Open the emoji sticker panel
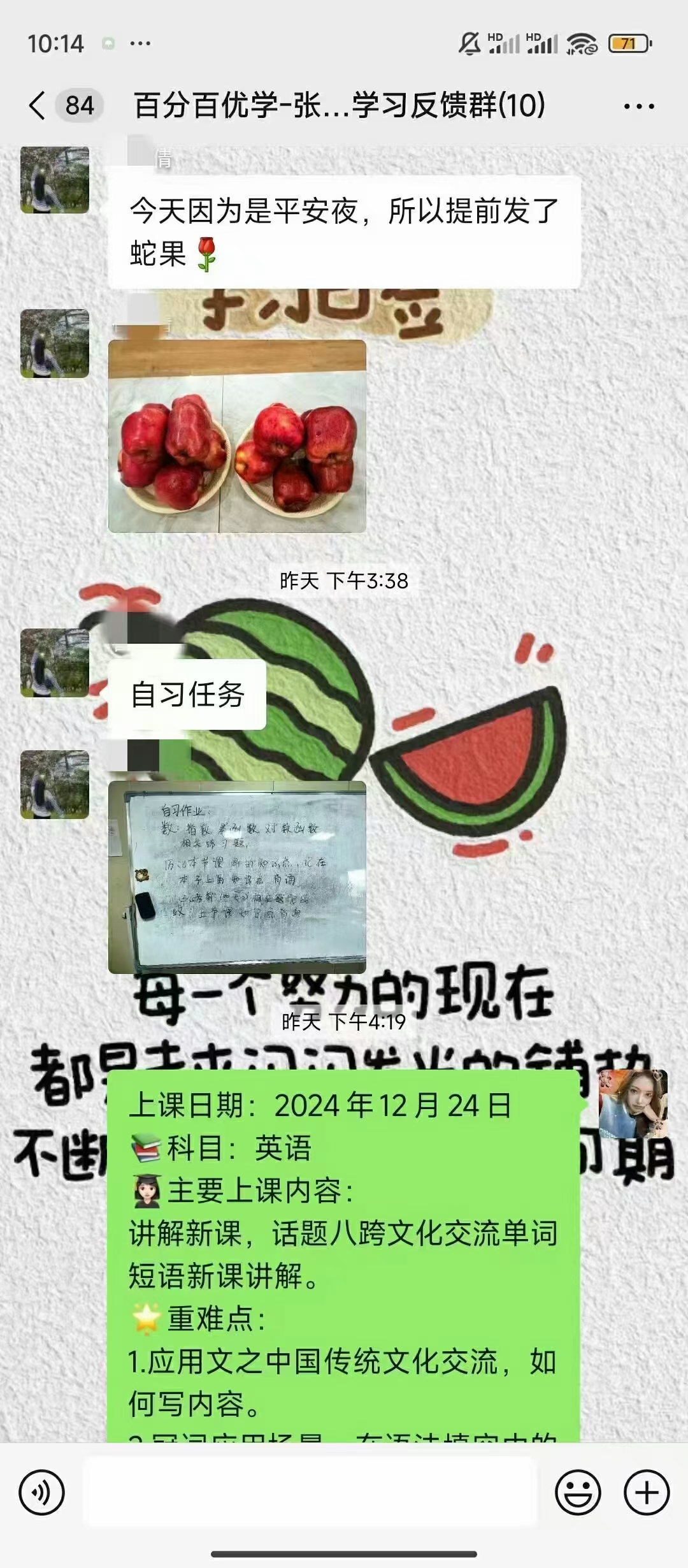The image size is (688, 1568). 578,1492
